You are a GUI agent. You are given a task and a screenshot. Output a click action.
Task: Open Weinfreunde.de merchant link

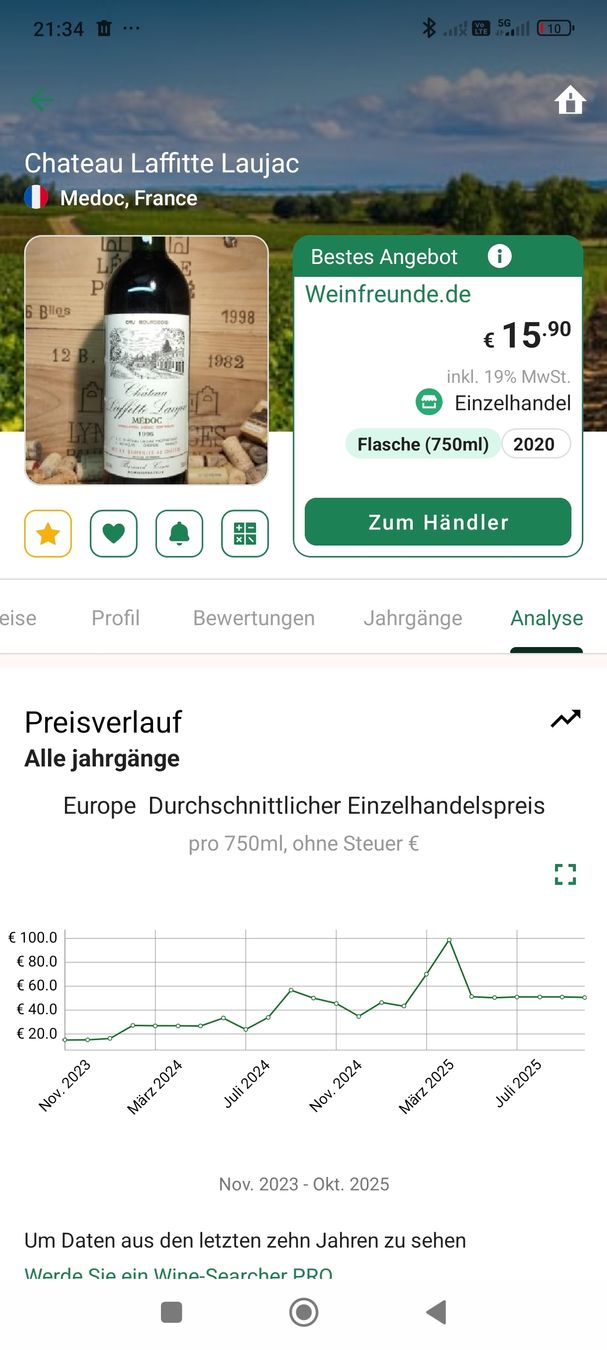pyautogui.click(x=388, y=294)
